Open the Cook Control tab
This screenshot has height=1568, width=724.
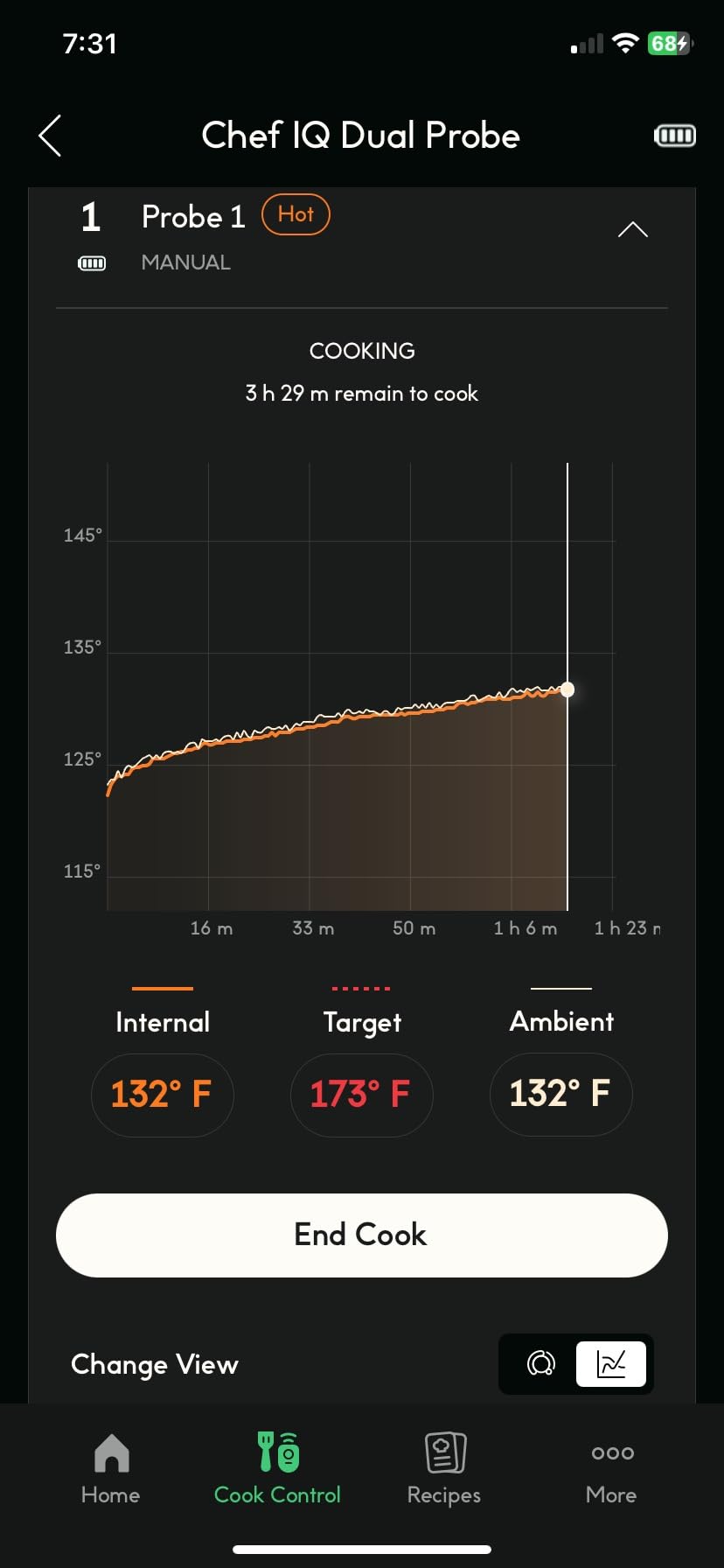click(277, 1470)
